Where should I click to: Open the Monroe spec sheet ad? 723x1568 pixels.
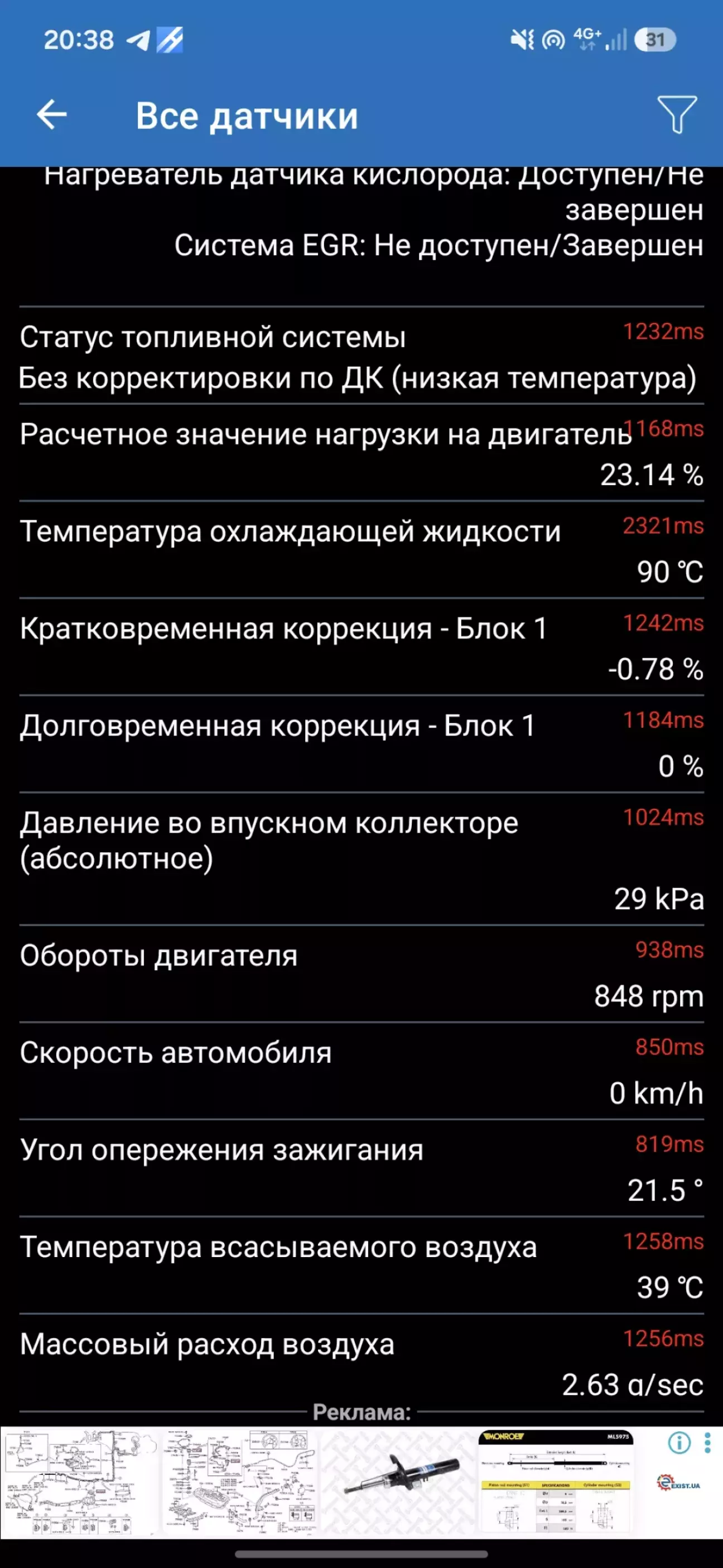[x=556, y=1481]
